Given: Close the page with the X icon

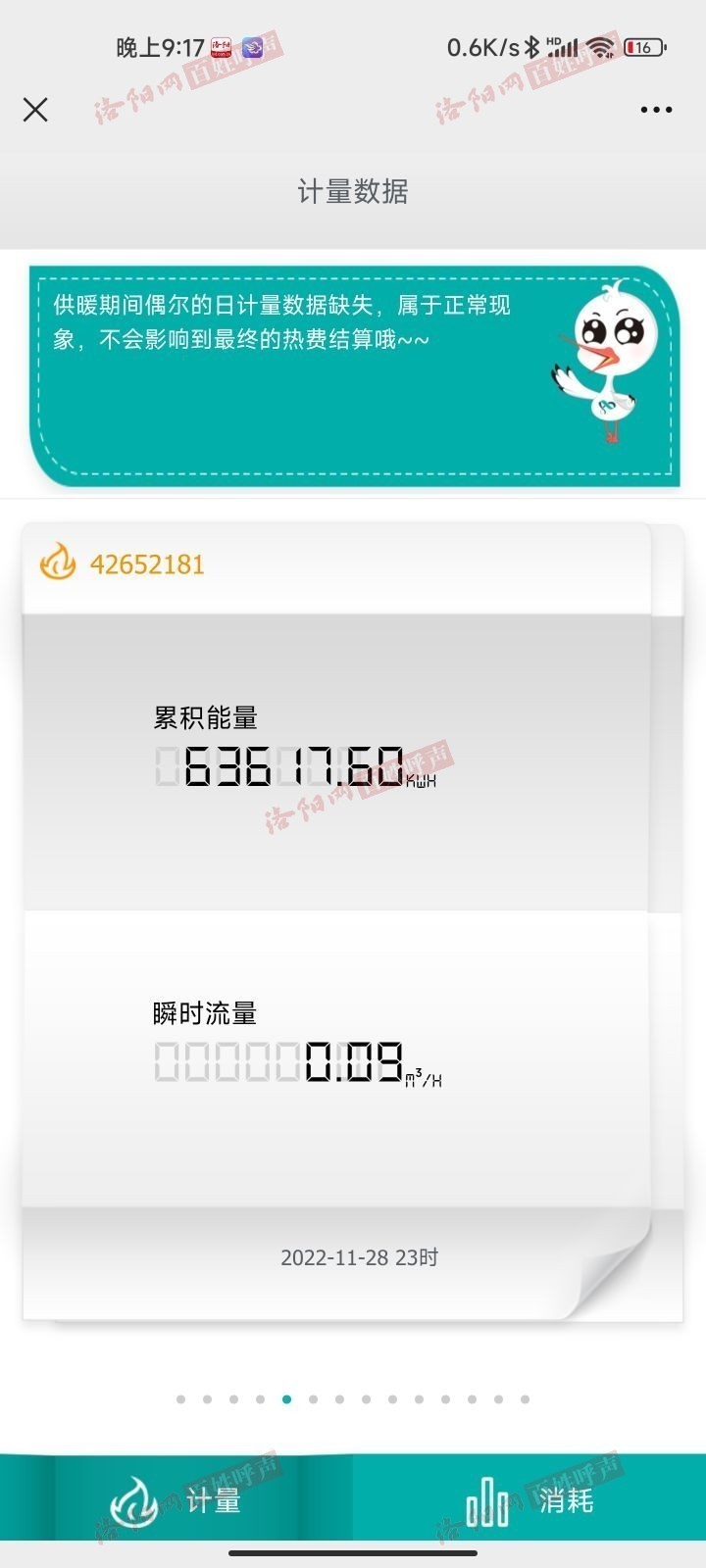Looking at the screenshot, I should pyautogui.click(x=35, y=109).
